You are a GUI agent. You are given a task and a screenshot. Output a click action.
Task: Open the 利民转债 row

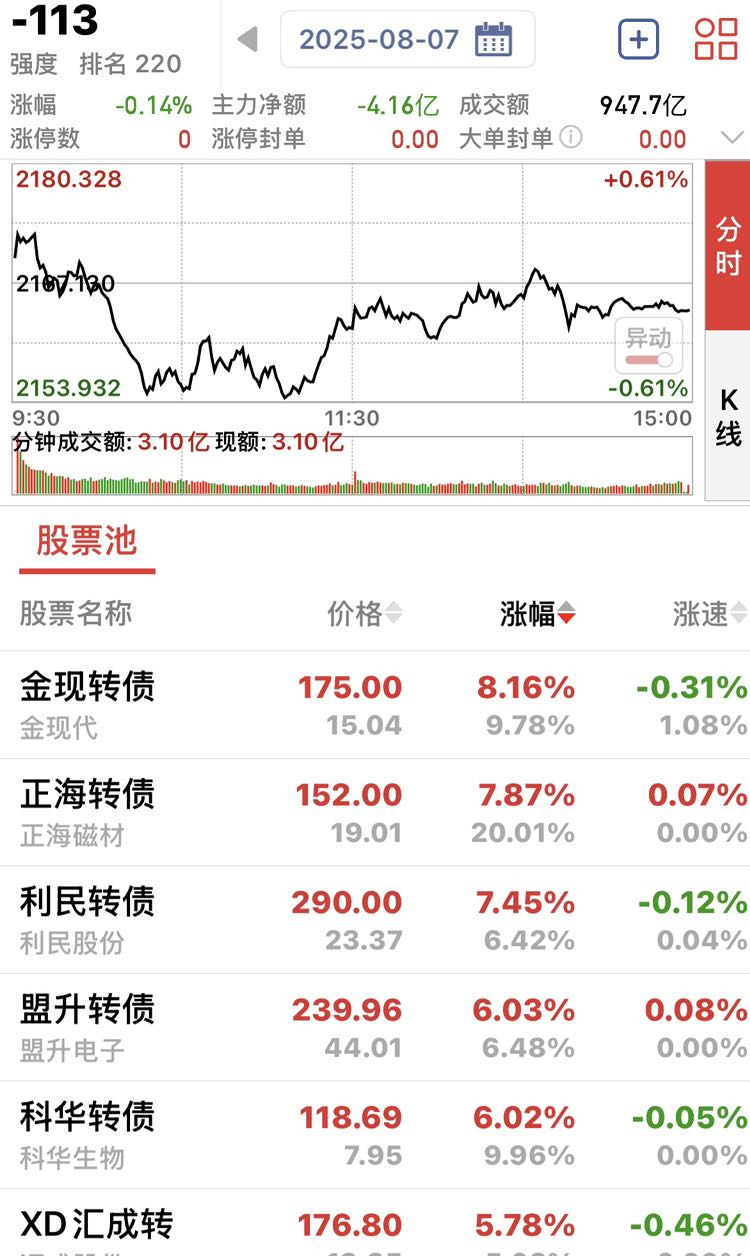(x=375, y=920)
